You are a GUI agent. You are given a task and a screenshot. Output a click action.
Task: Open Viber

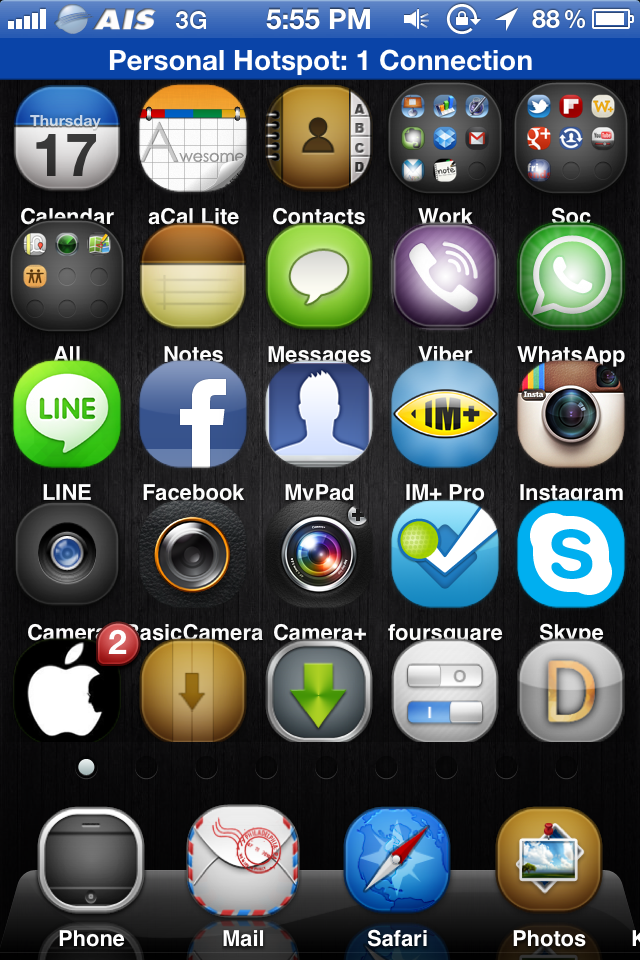(445, 277)
